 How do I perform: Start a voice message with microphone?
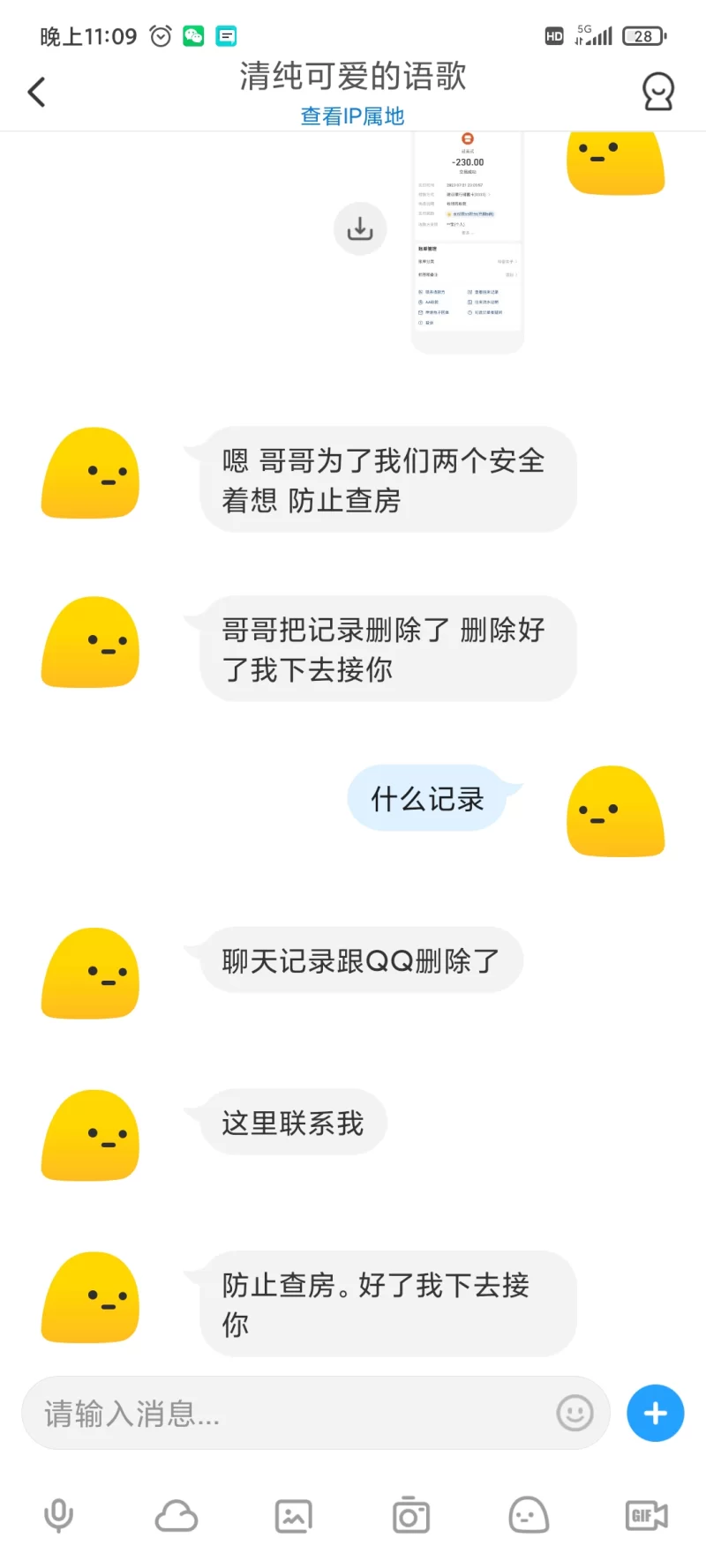point(59,1516)
